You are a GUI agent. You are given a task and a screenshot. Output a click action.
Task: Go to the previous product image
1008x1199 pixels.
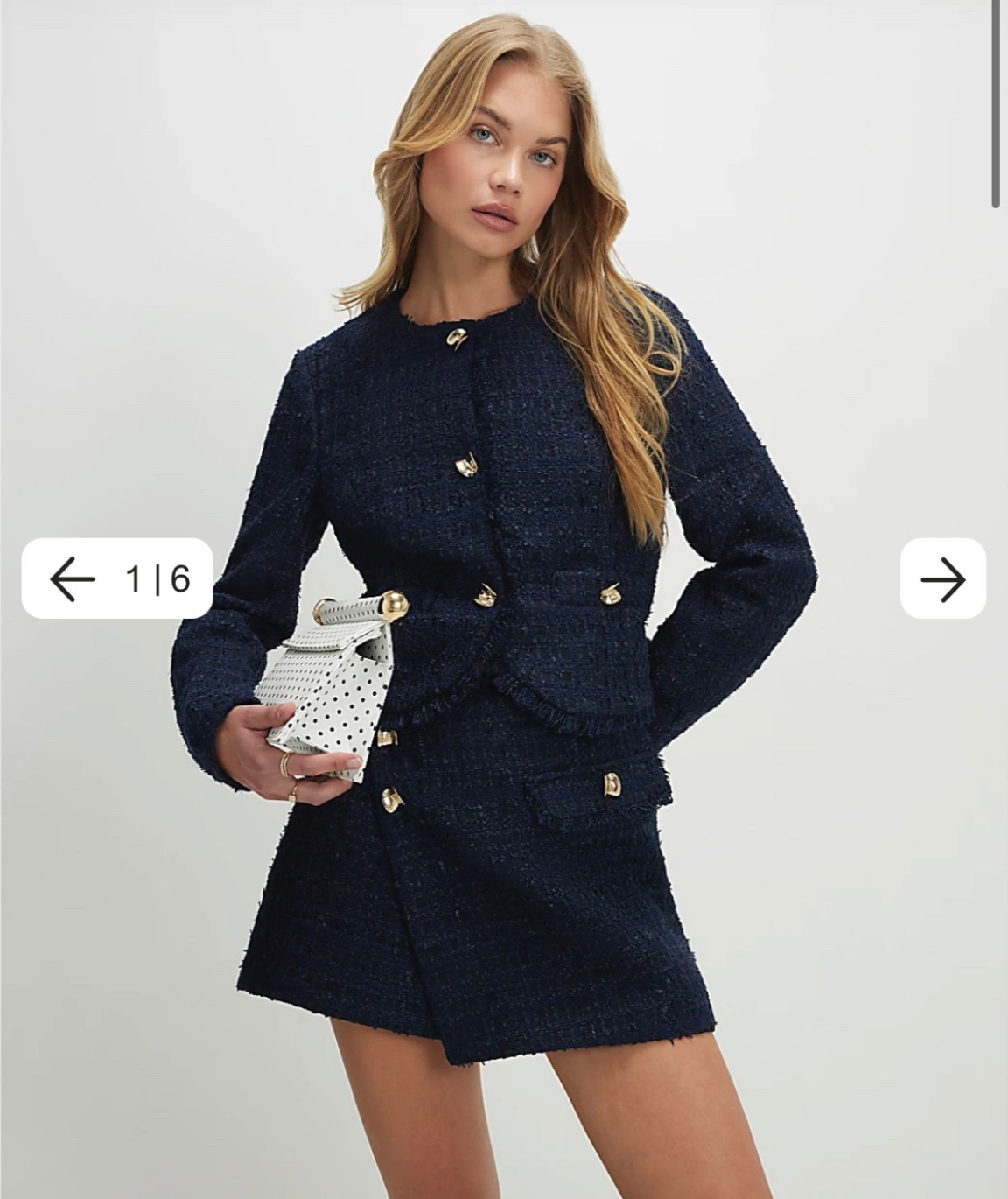(x=73, y=579)
